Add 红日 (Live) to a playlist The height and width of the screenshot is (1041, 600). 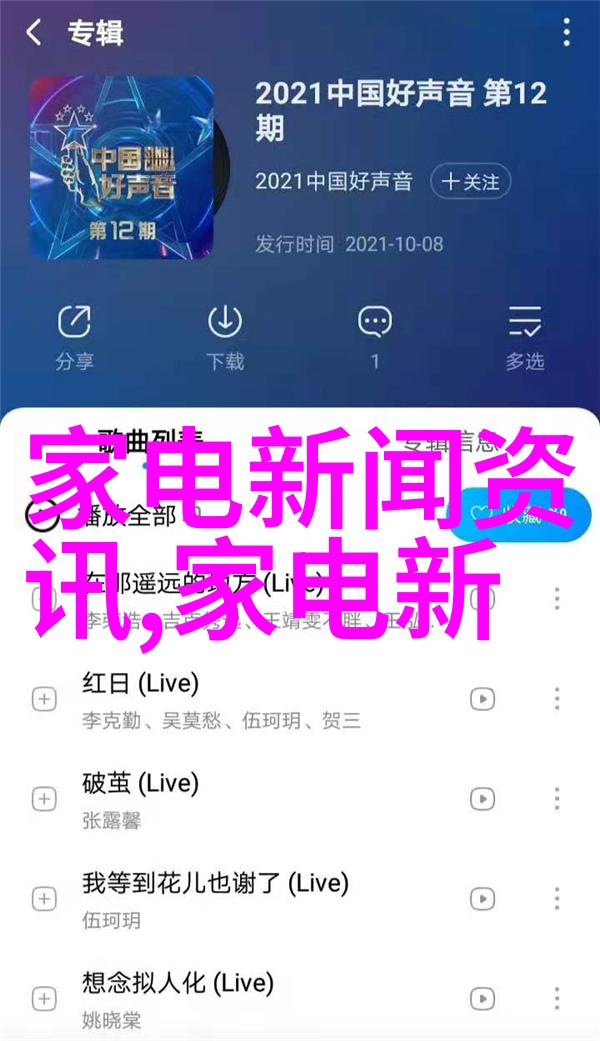pos(44,699)
